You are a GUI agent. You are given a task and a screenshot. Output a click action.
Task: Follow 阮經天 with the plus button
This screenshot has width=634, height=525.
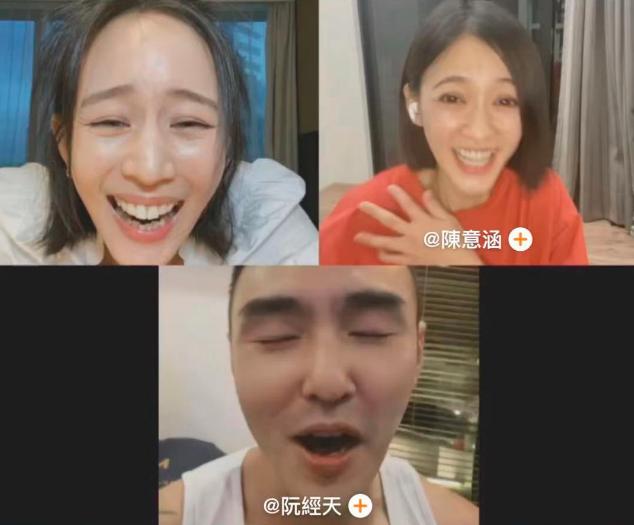pos(360,505)
